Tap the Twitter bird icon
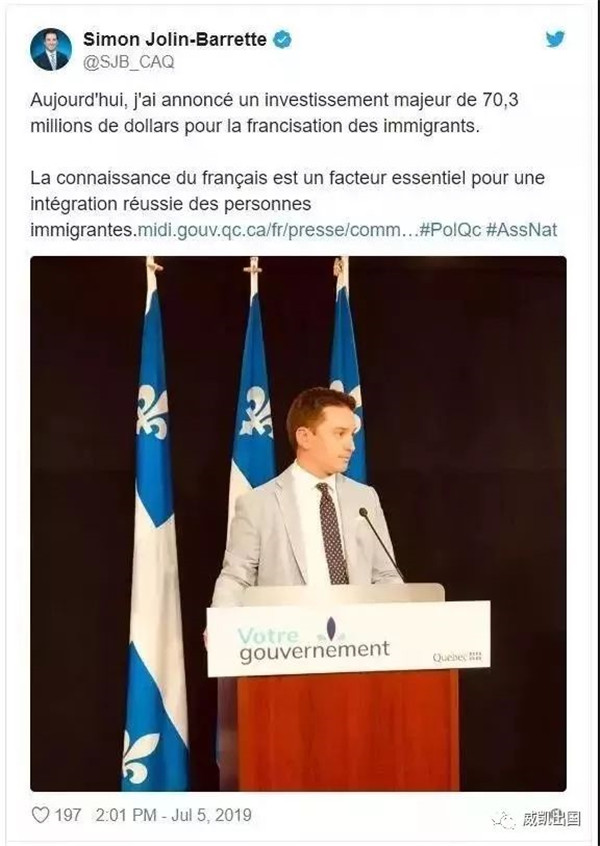600x846 pixels. click(555, 39)
